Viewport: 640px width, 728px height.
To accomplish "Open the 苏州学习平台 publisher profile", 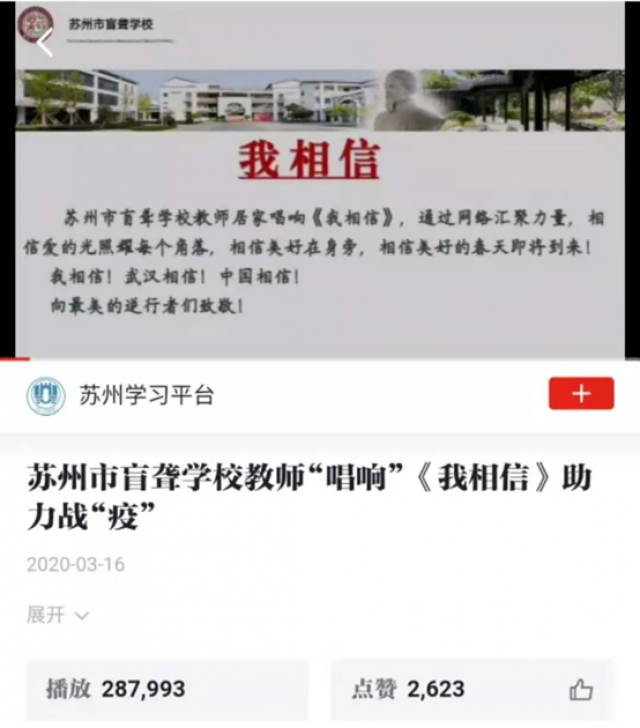I will (146, 396).
